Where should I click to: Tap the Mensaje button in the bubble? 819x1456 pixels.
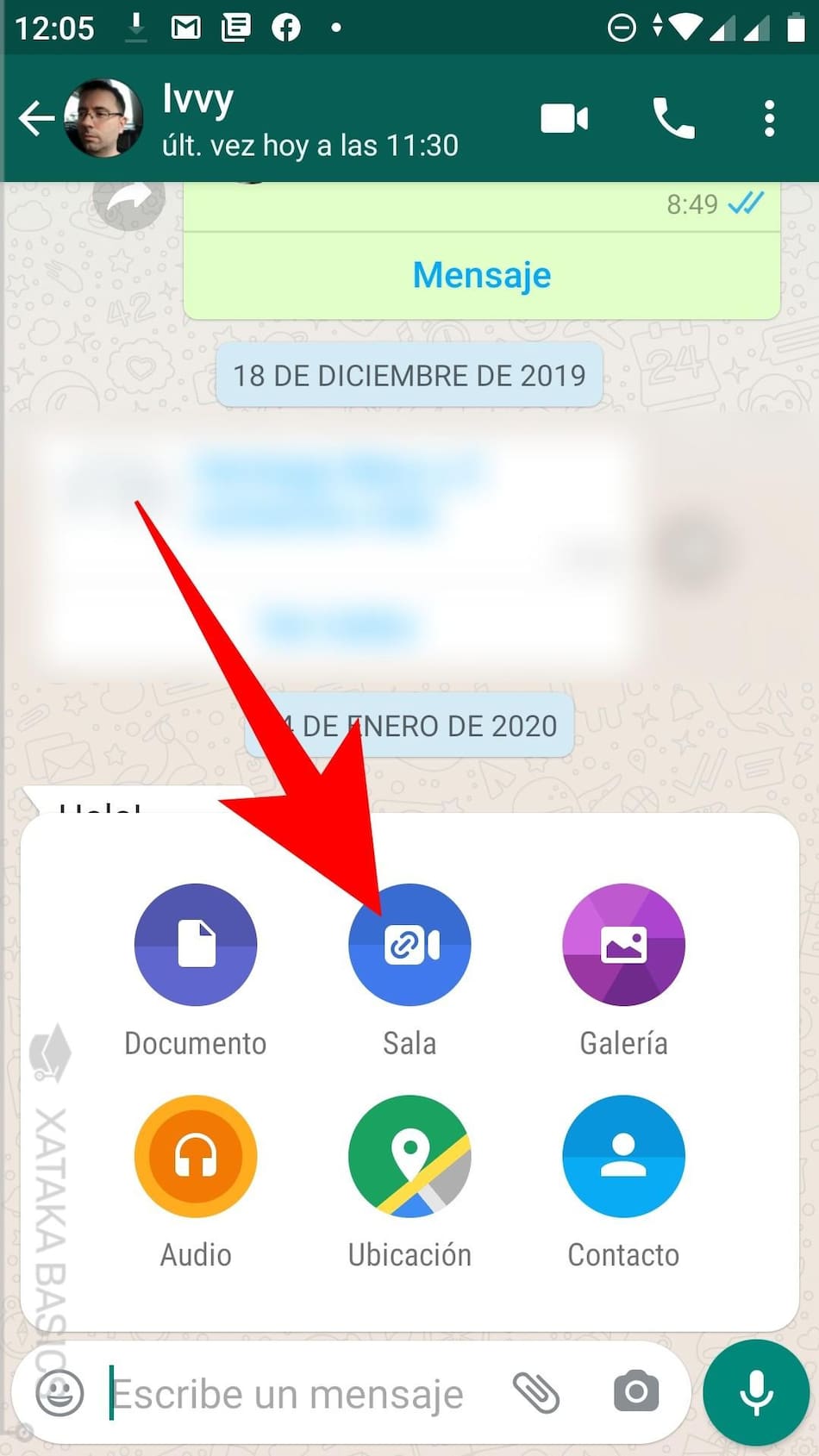coord(482,276)
